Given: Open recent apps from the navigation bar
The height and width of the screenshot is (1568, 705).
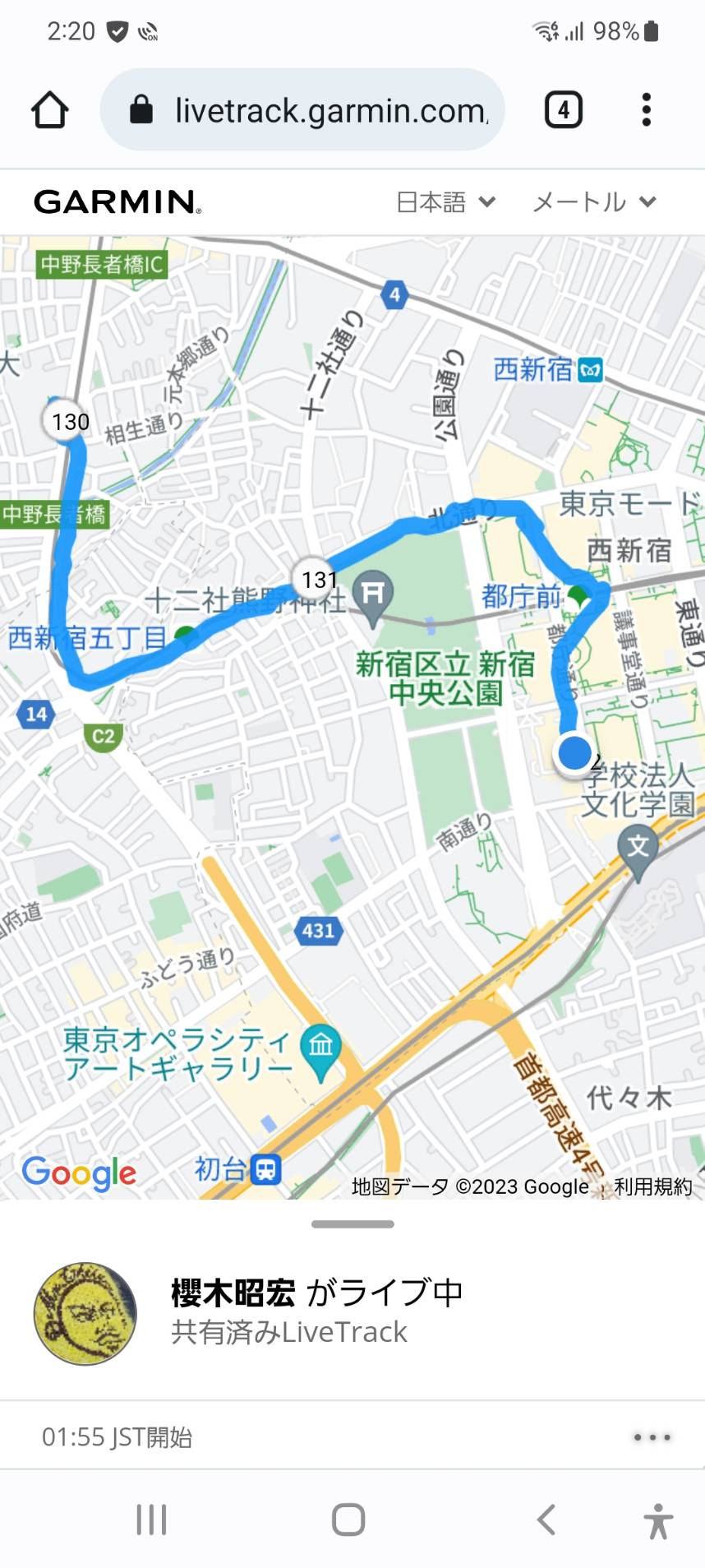Looking at the screenshot, I should click(x=151, y=1519).
